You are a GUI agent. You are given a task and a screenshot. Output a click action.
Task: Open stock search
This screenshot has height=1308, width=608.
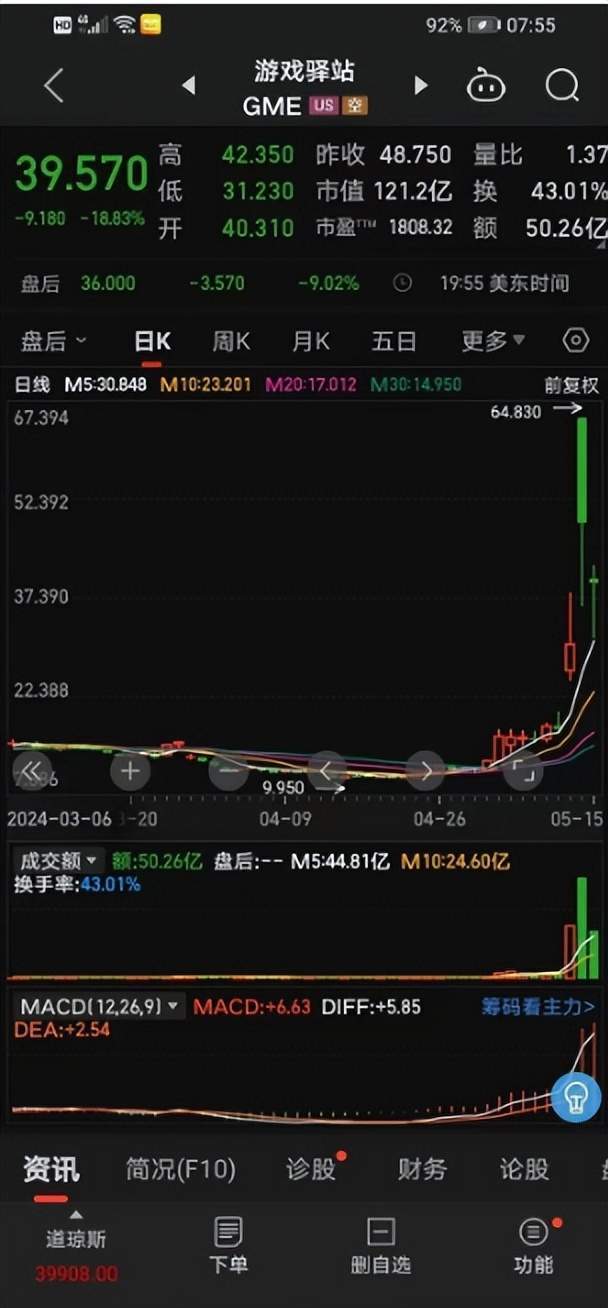(562, 86)
